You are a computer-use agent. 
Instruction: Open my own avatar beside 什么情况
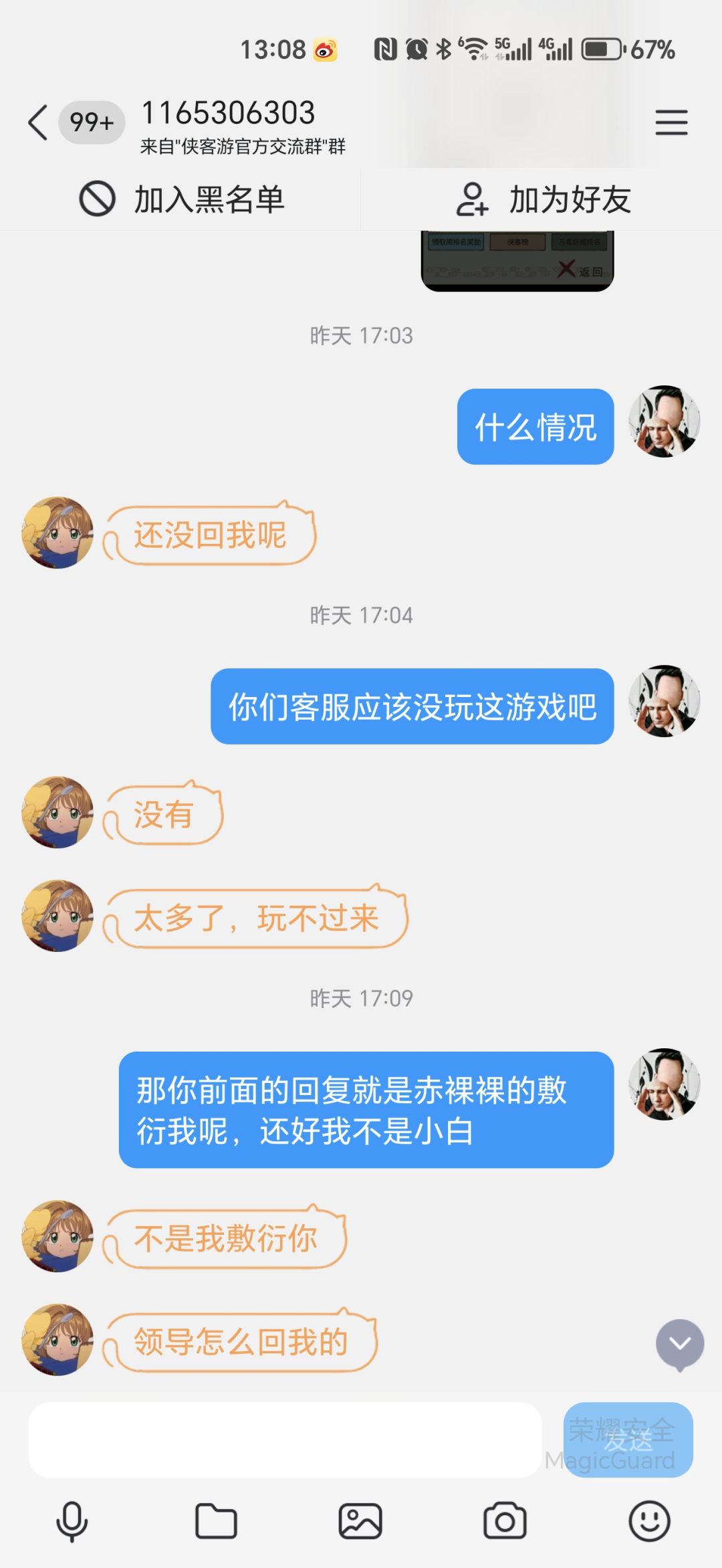pos(665,421)
